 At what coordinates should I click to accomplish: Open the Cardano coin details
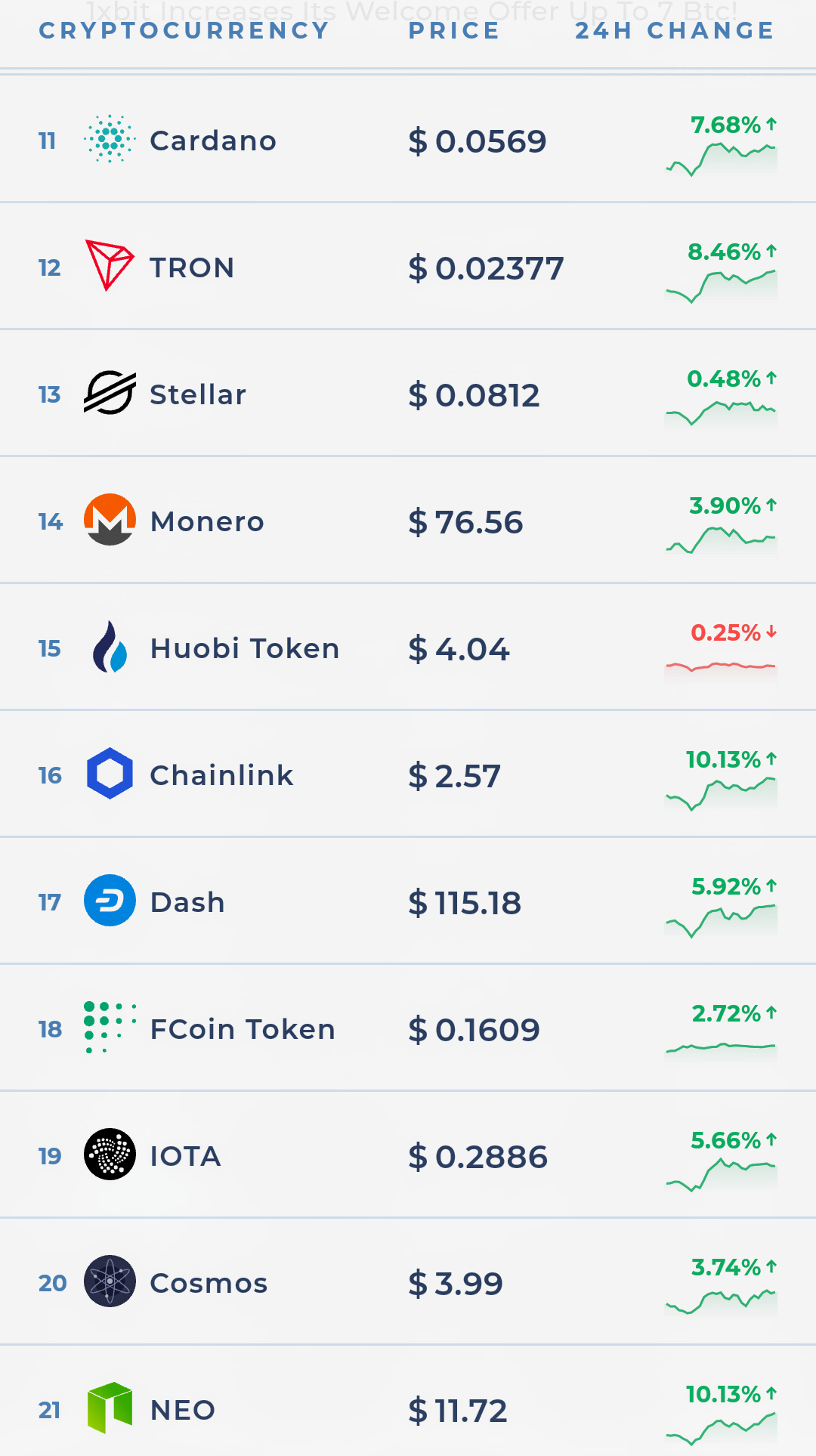[213, 141]
